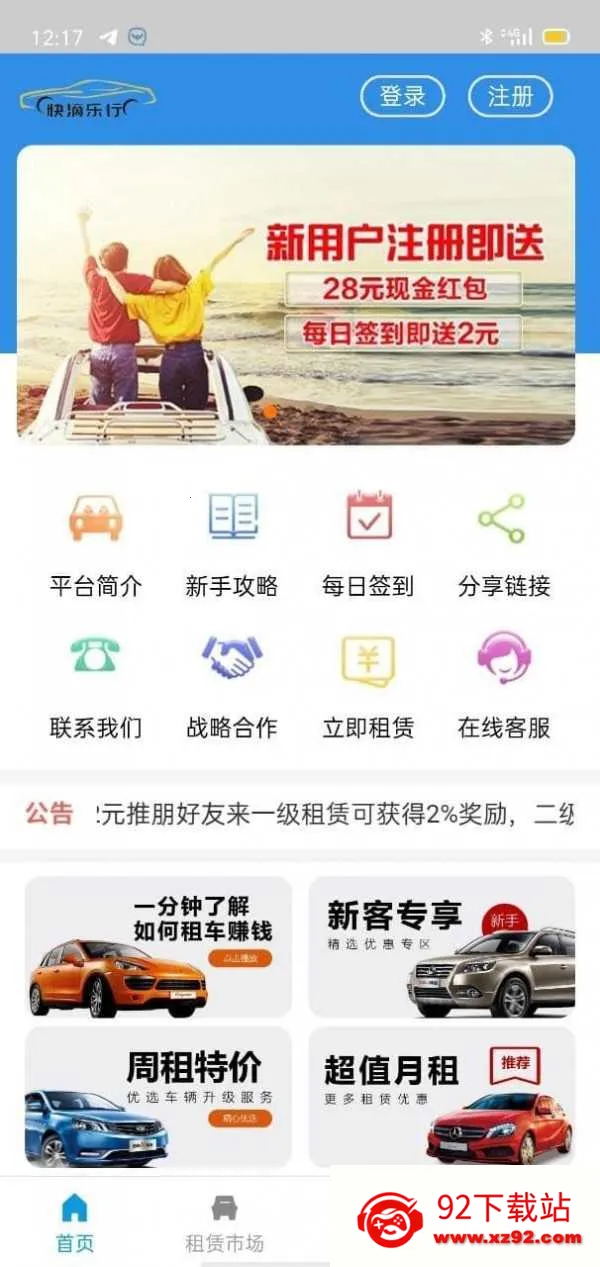The width and height of the screenshot is (600, 1267).
Task: View the 新客专享 new customer offers card
Action: click(442, 947)
